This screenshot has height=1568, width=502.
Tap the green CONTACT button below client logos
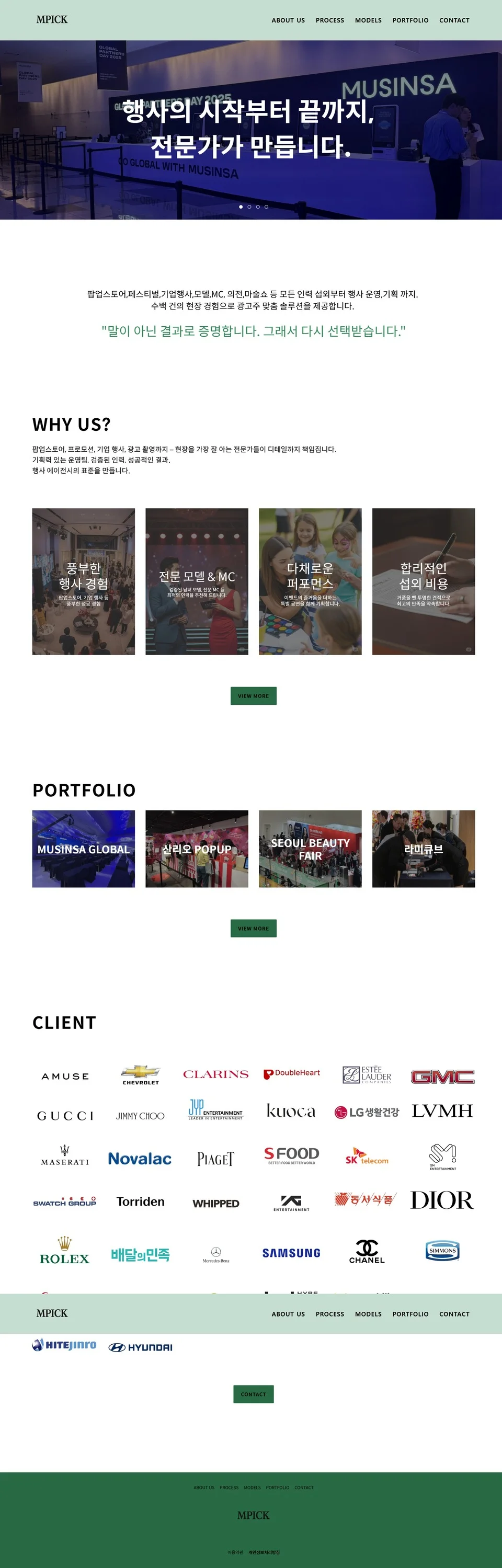coord(253,1394)
